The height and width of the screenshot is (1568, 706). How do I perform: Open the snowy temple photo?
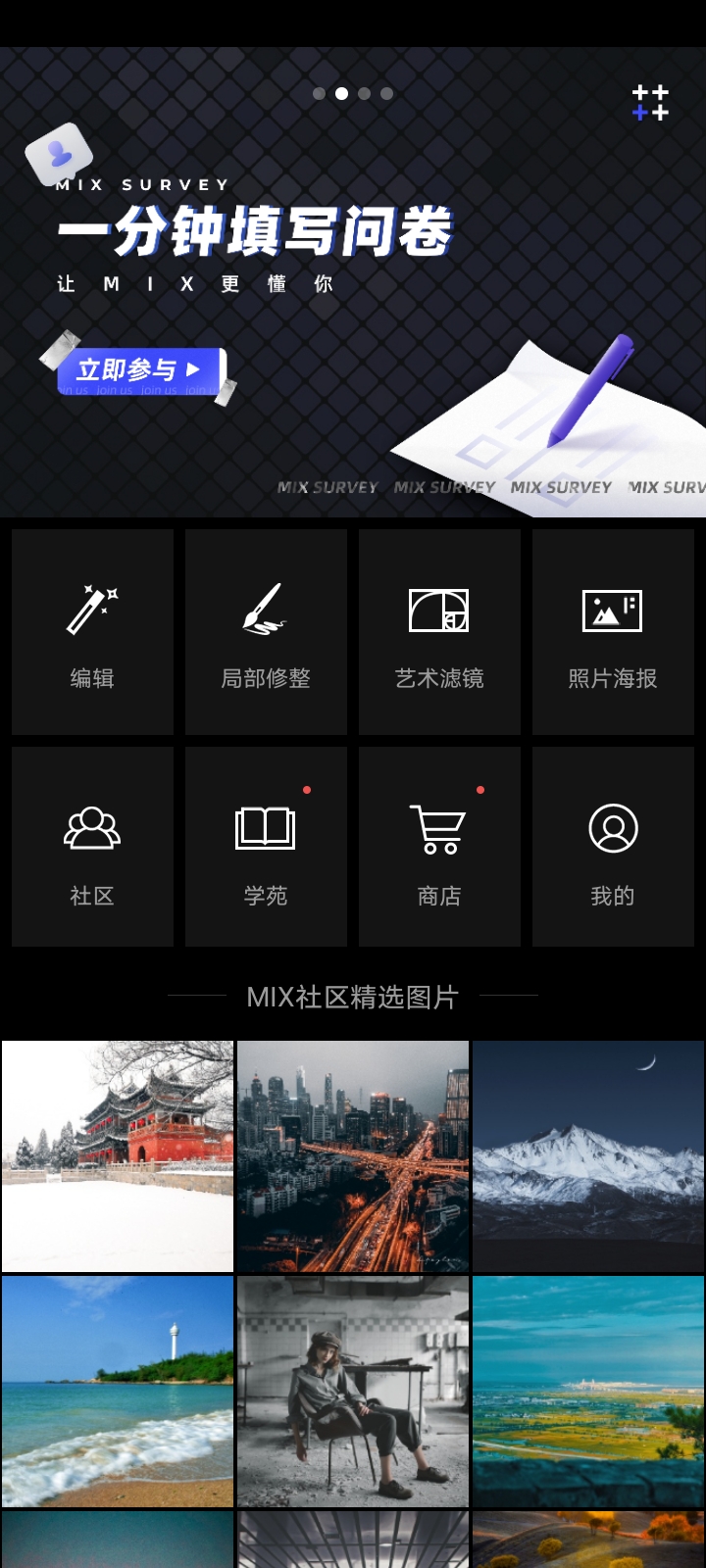tap(117, 1154)
